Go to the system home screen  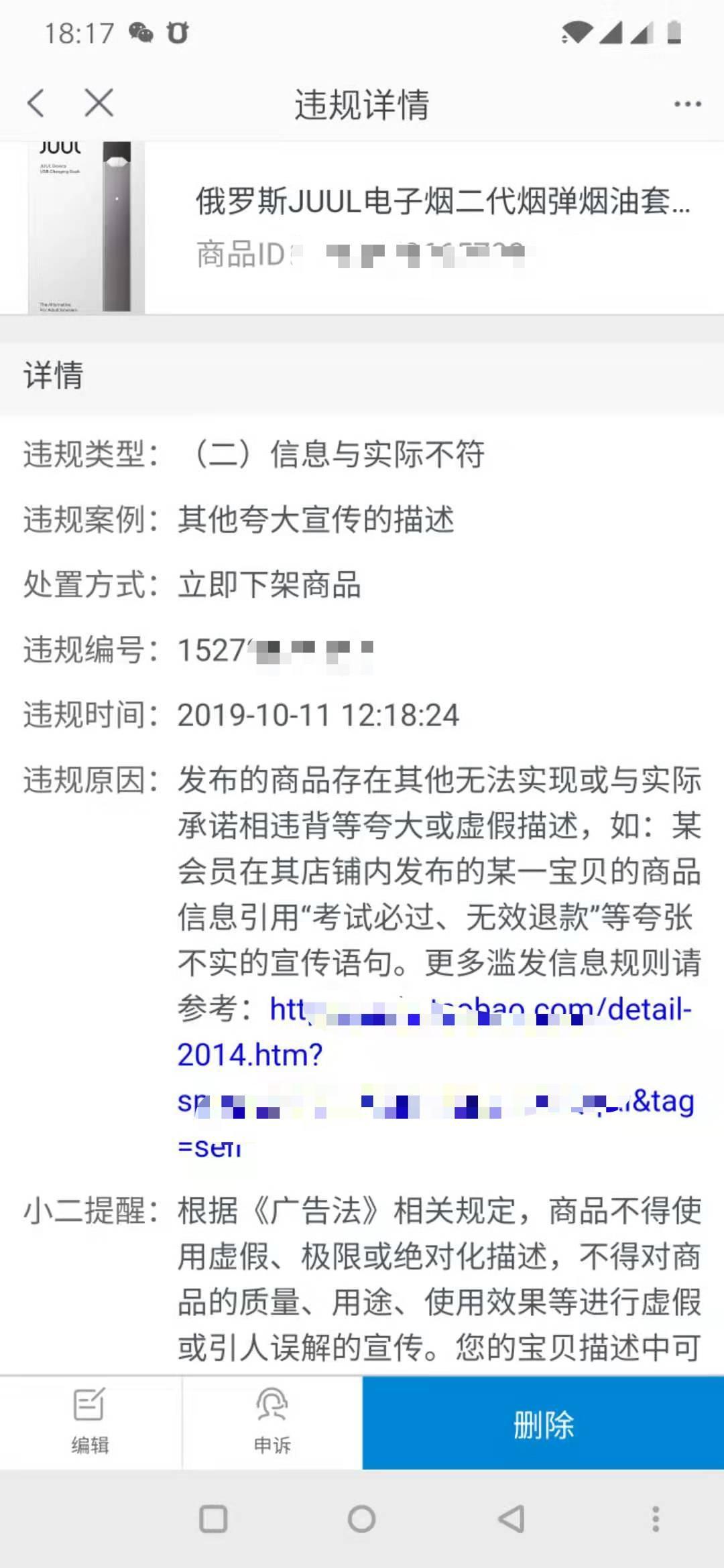pyautogui.click(x=362, y=1519)
